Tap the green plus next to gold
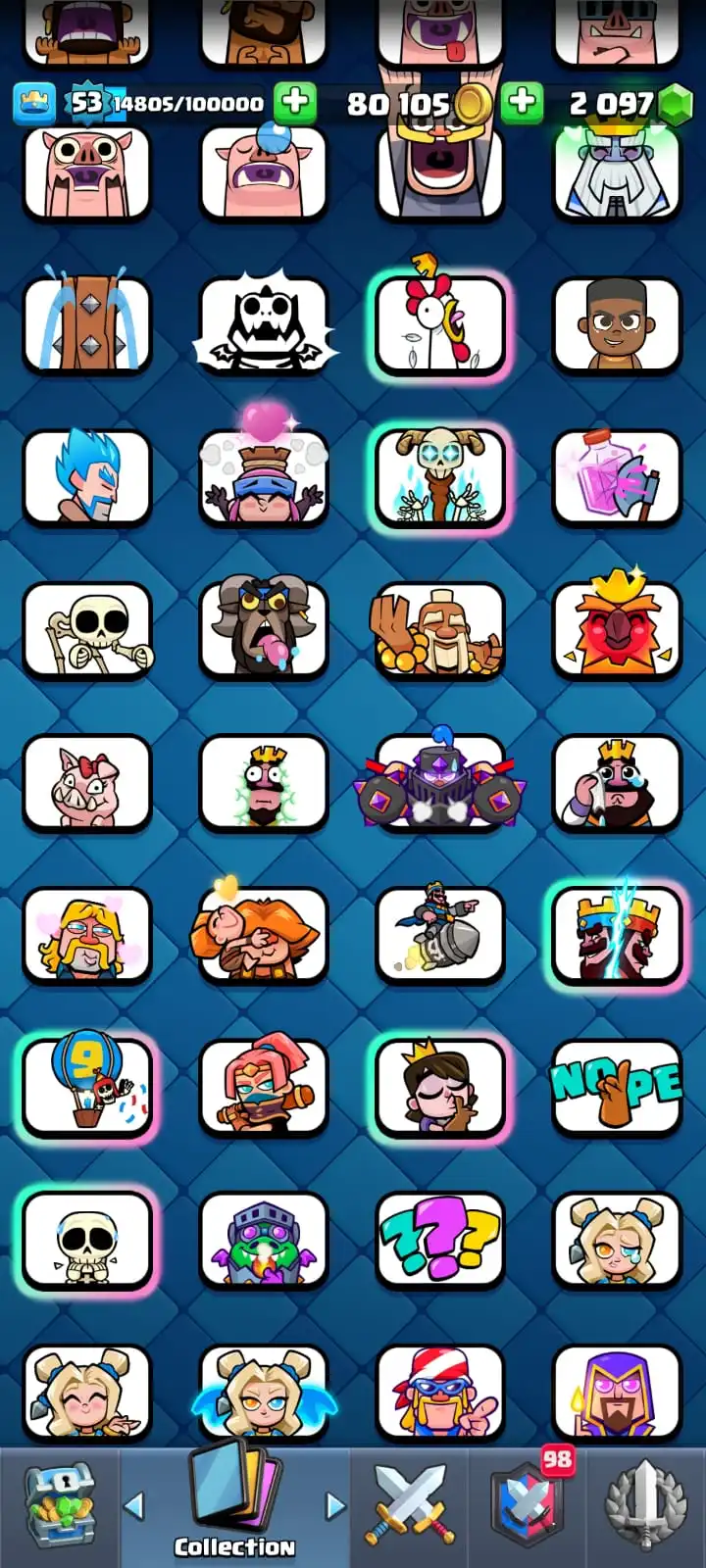The image size is (706, 1568). coord(522,102)
